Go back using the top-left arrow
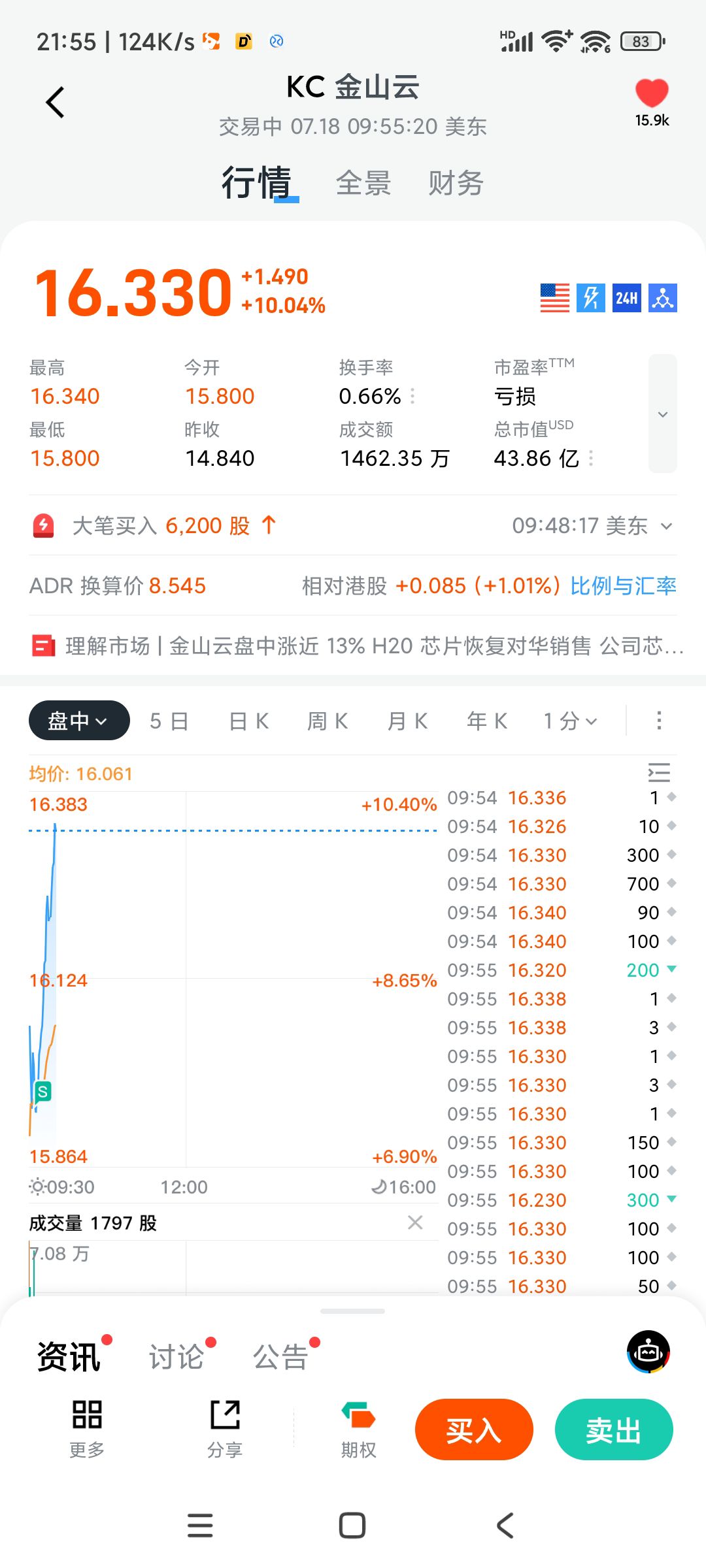706x1568 pixels. (56, 103)
